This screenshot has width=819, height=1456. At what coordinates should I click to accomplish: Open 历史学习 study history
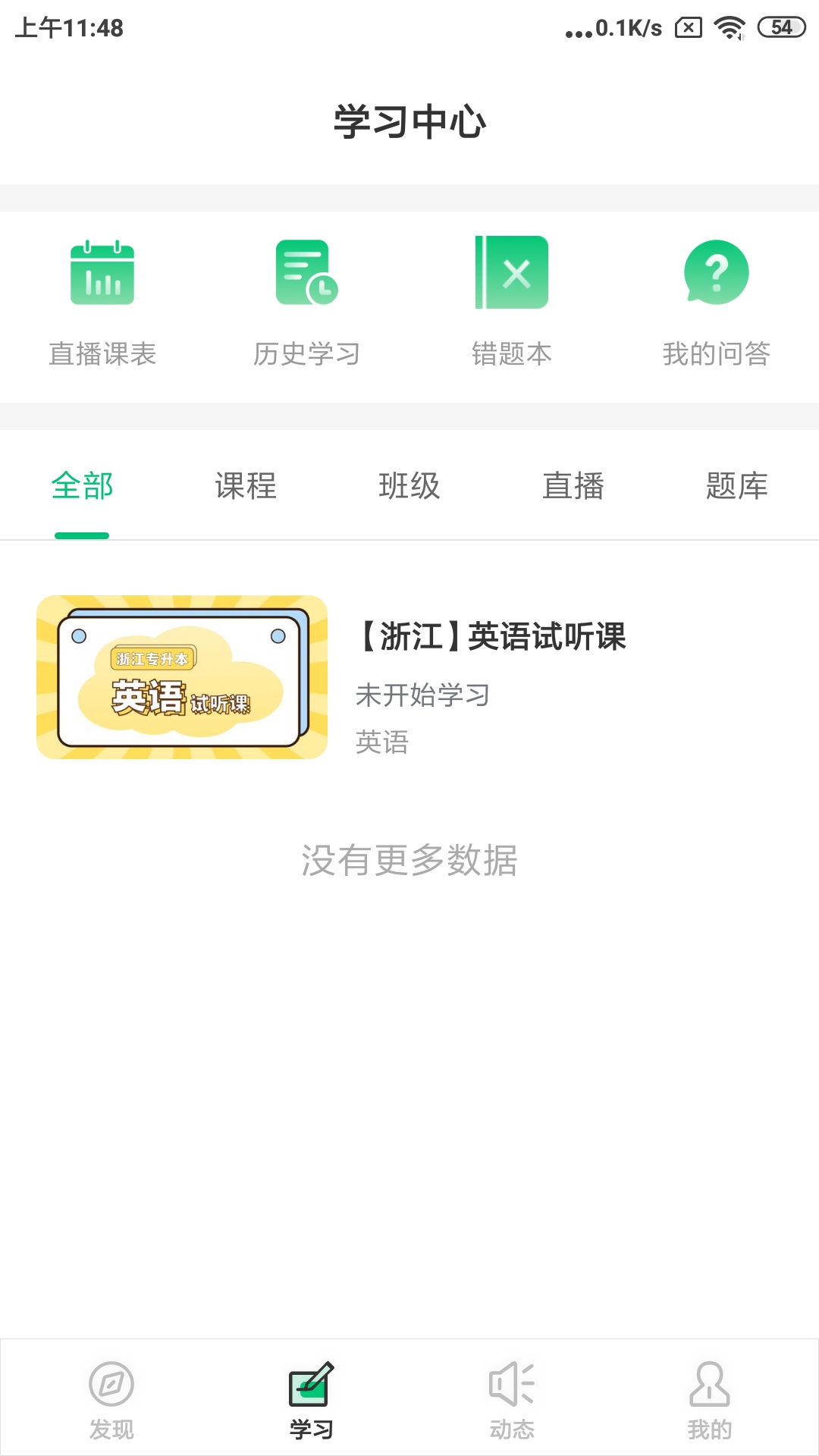click(x=307, y=303)
